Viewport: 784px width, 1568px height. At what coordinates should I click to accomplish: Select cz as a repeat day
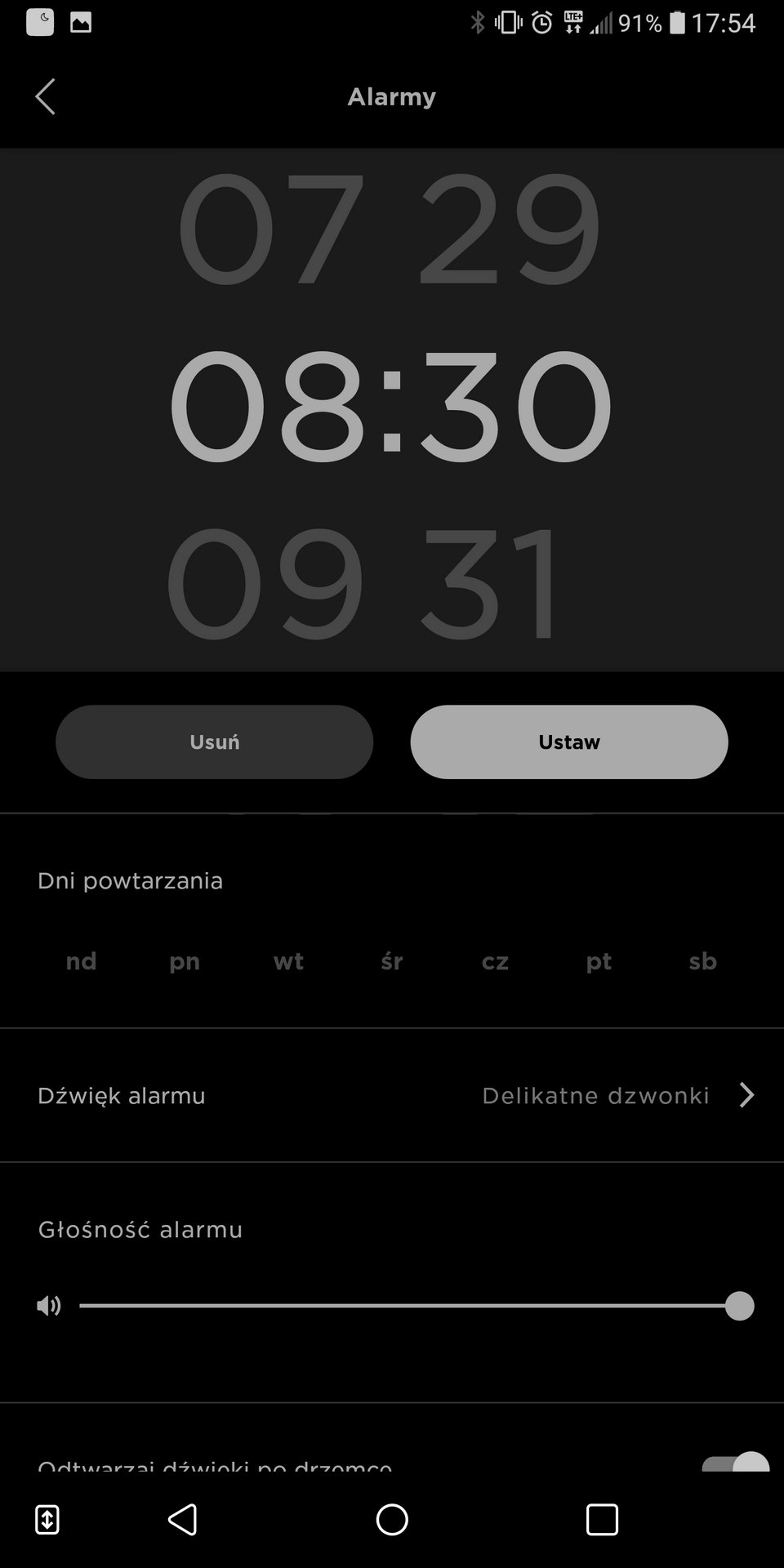click(x=496, y=961)
